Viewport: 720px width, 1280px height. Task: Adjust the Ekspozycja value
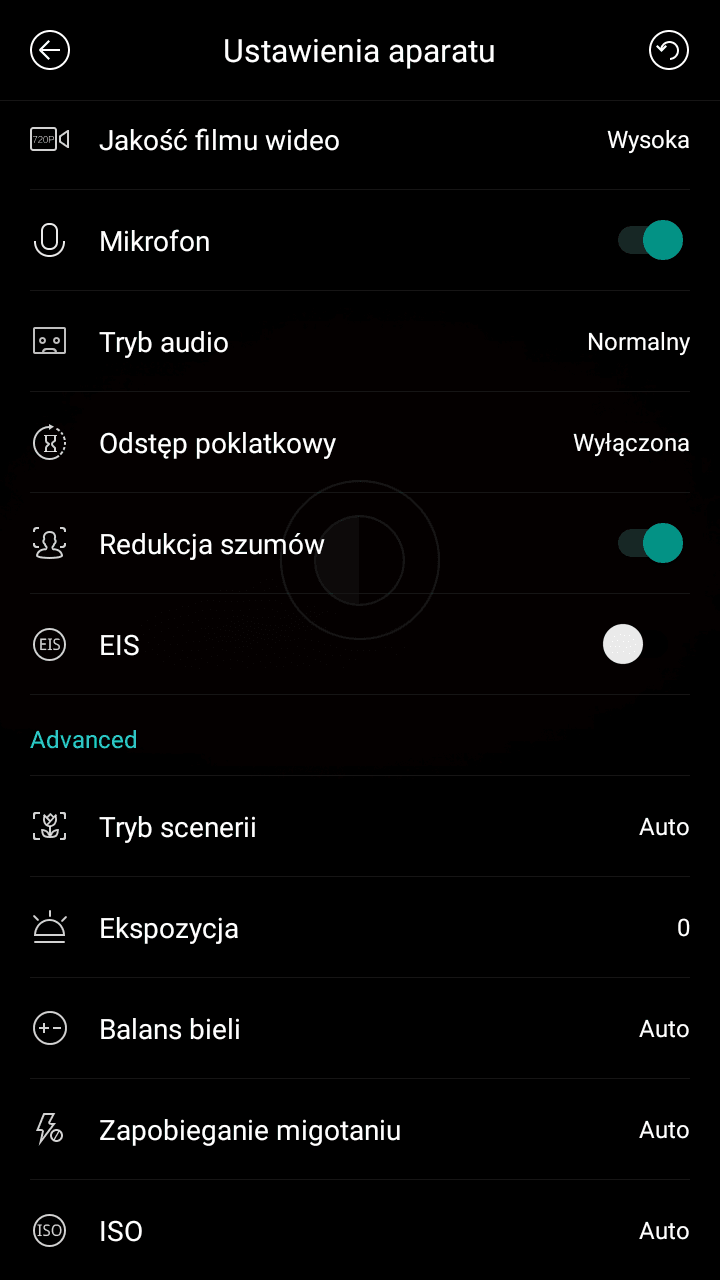pyautogui.click(x=360, y=928)
